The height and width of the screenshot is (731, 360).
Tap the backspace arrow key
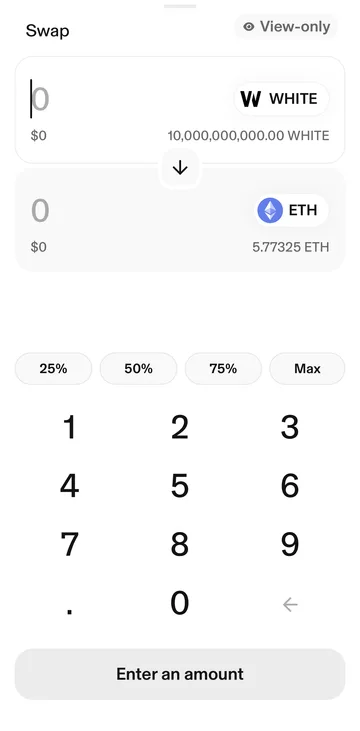point(290,605)
